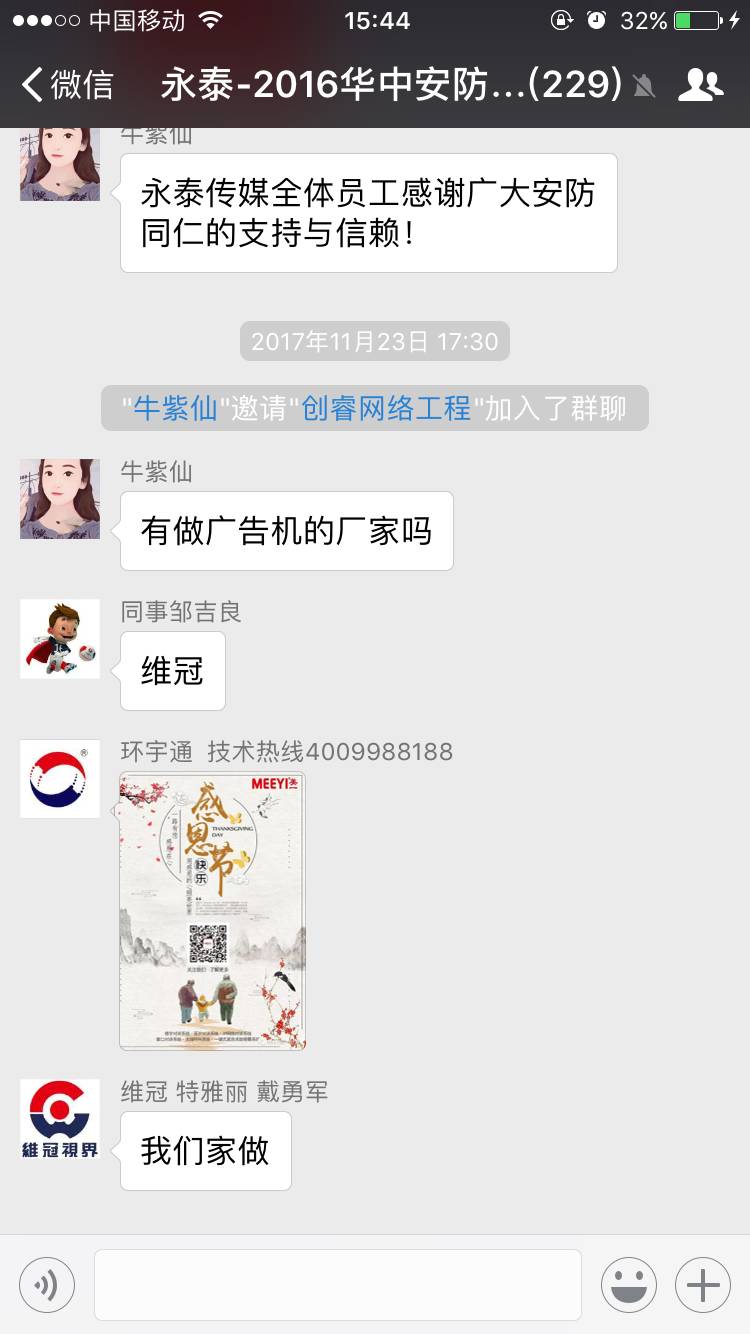View the 感恩节 poster image message
This screenshot has width=750, height=1334.
pyautogui.click(x=212, y=911)
